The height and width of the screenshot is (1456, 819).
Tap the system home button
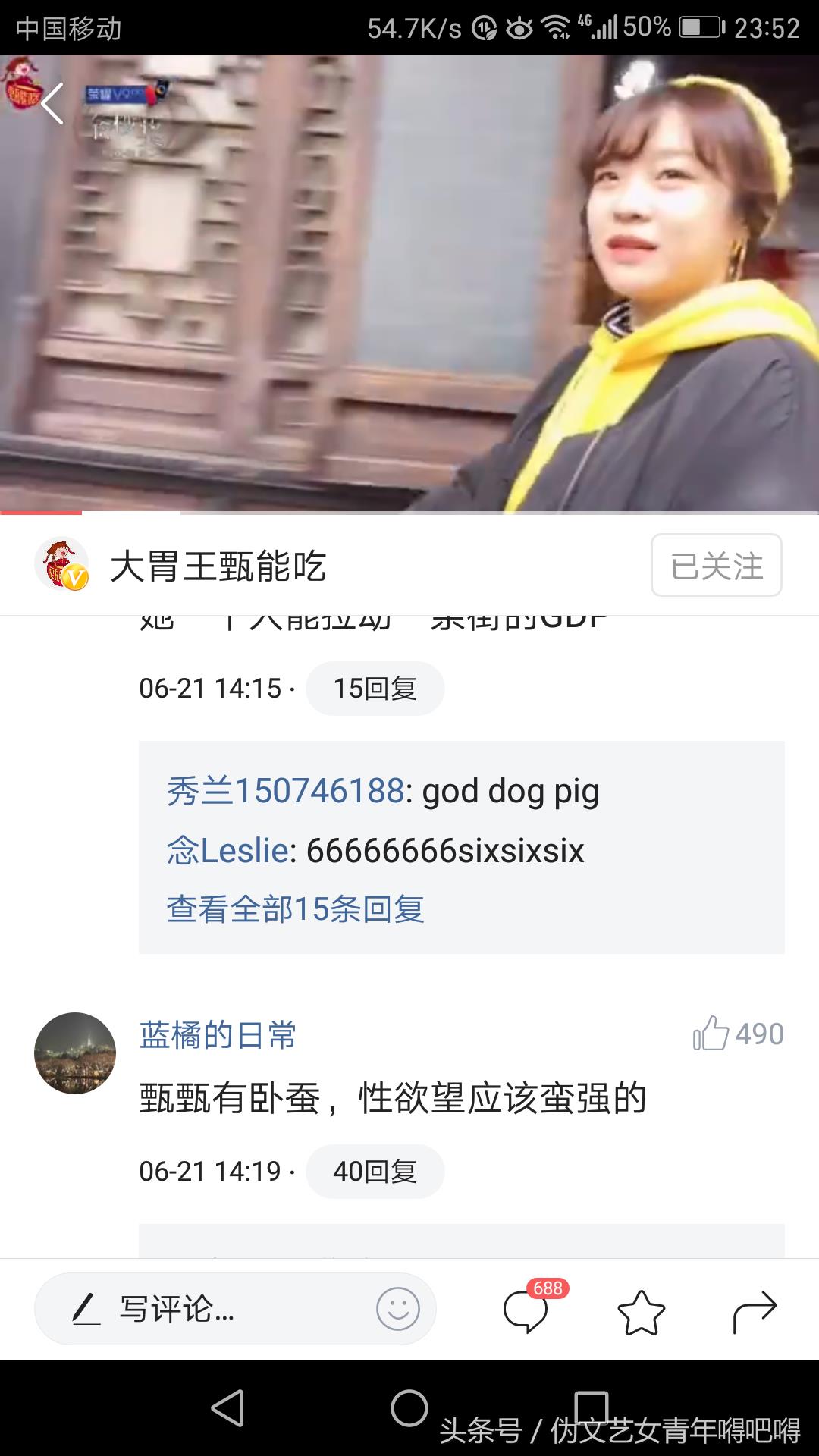(409, 1409)
